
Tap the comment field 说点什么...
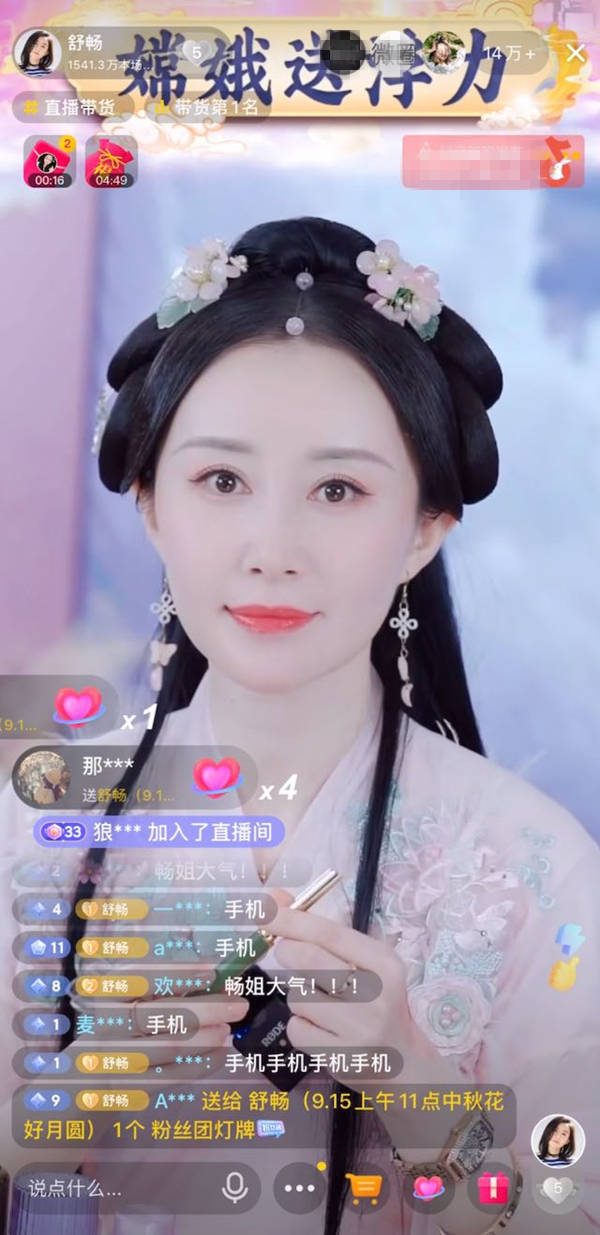[x=110, y=1189]
